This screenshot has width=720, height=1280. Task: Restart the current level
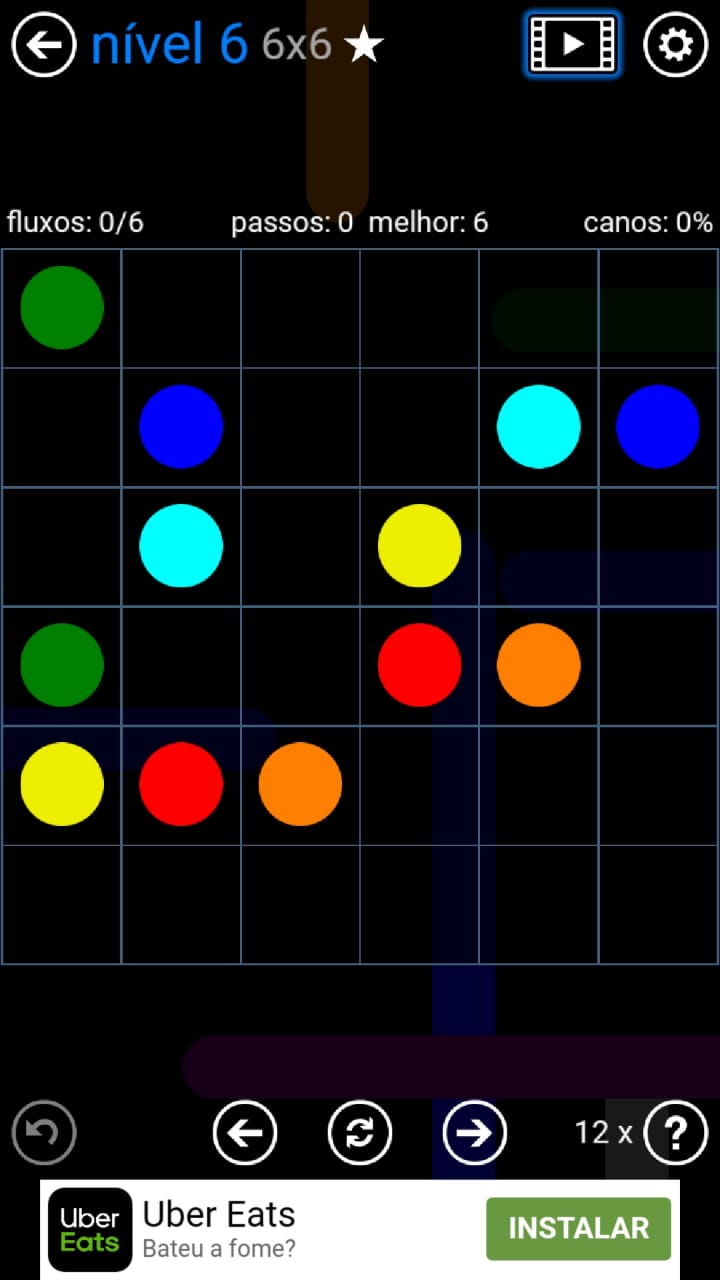pos(360,1133)
